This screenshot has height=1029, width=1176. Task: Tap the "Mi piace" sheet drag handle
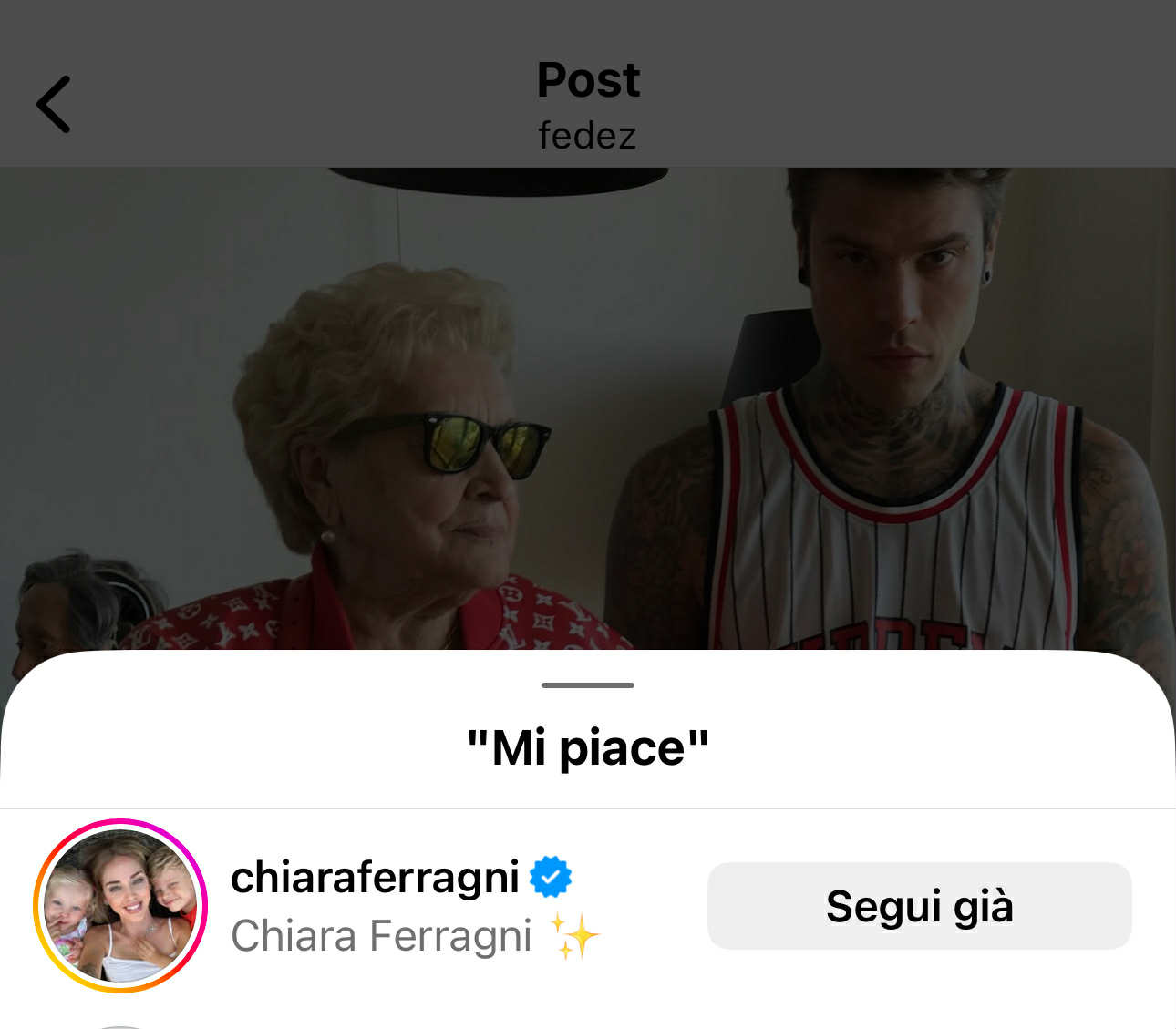(x=587, y=685)
